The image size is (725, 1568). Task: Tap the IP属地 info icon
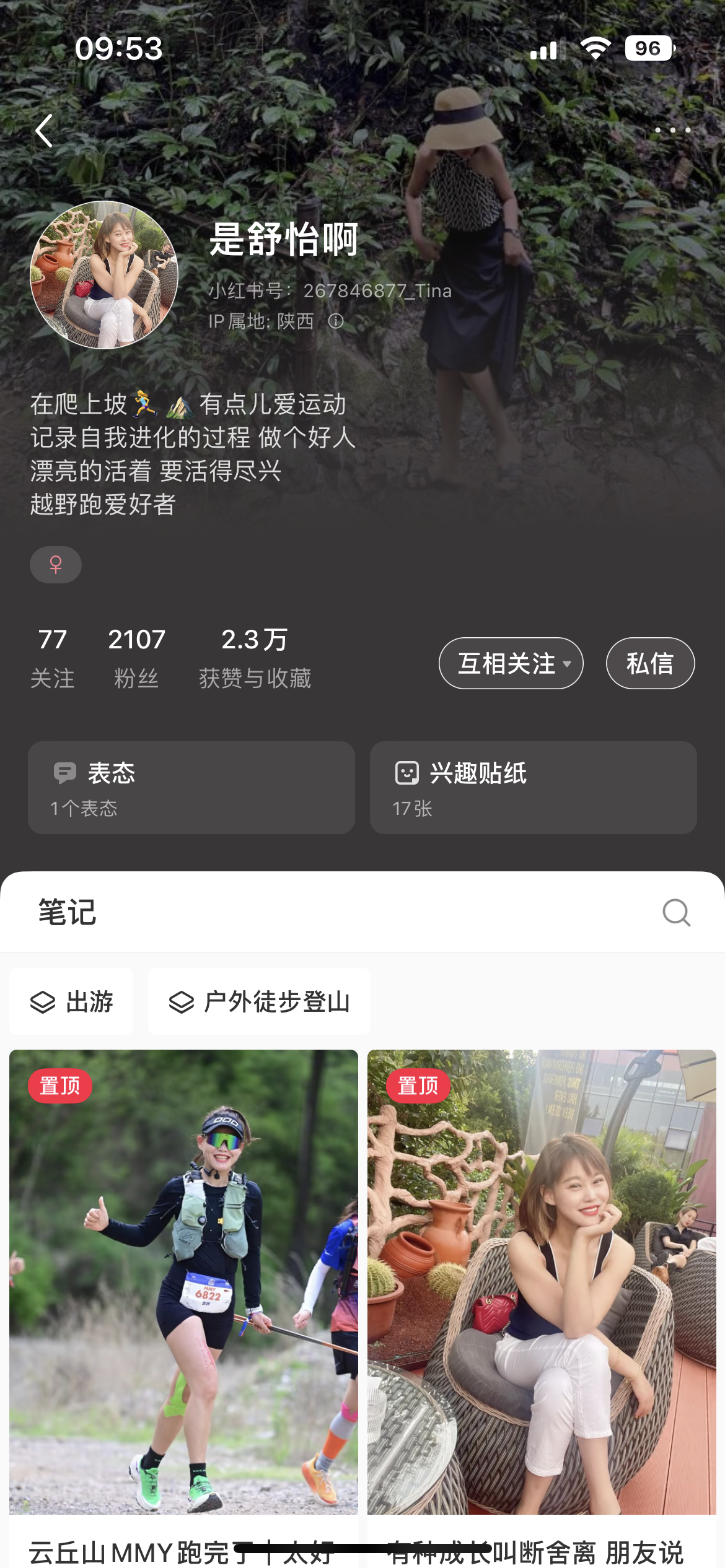[336, 321]
